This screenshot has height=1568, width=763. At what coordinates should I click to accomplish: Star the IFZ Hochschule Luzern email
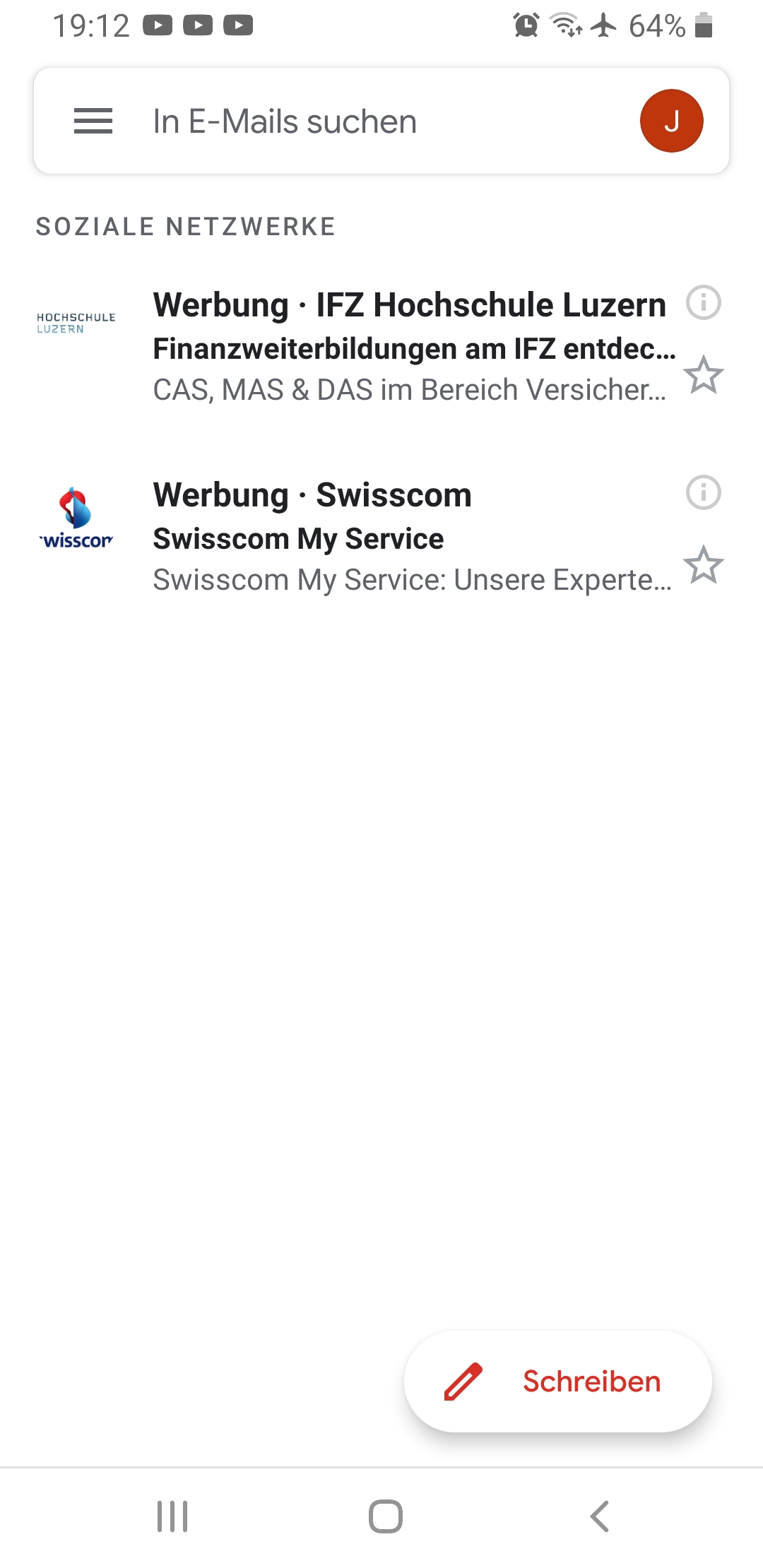(x=704, y=375)
